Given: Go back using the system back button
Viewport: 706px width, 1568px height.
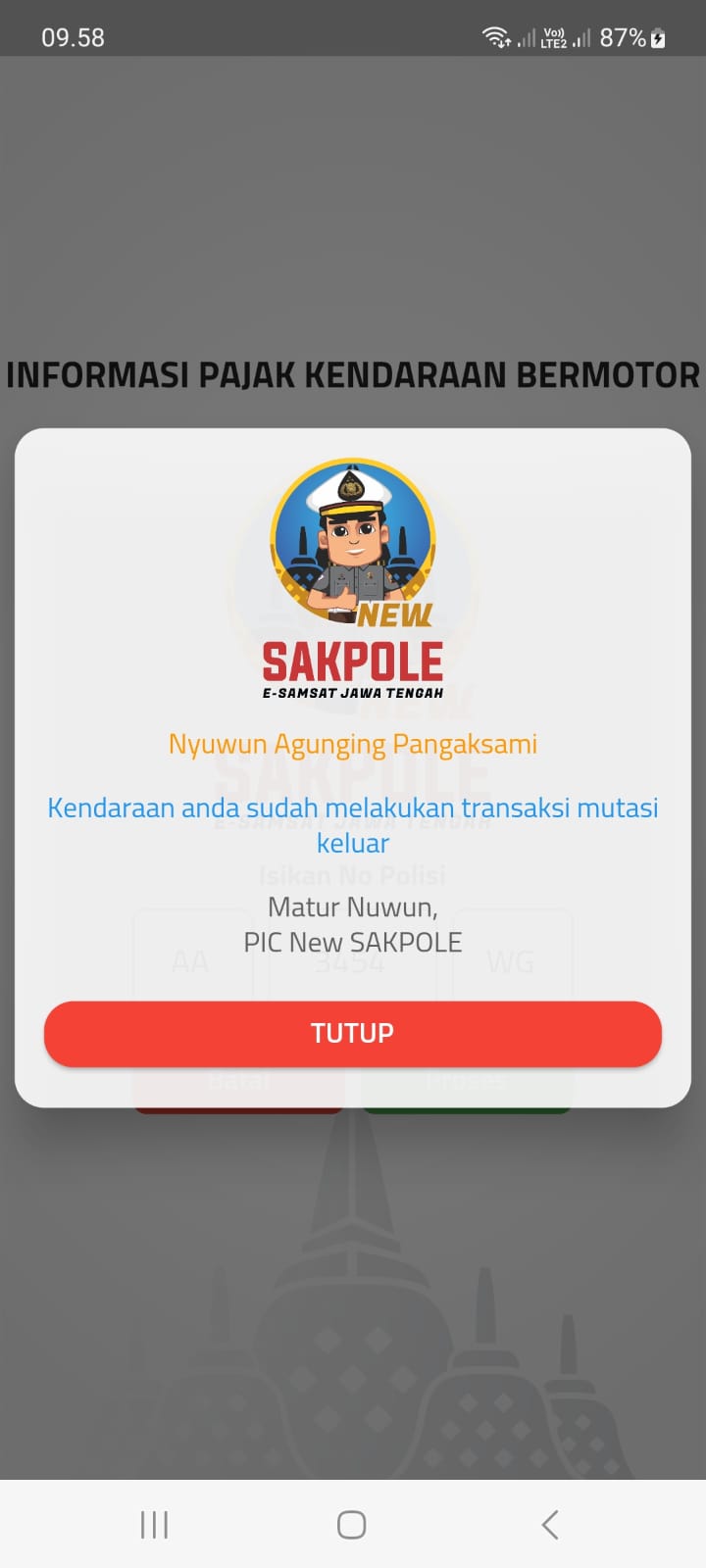Looking at the screenshot, I should click(x=550, y=1525).
